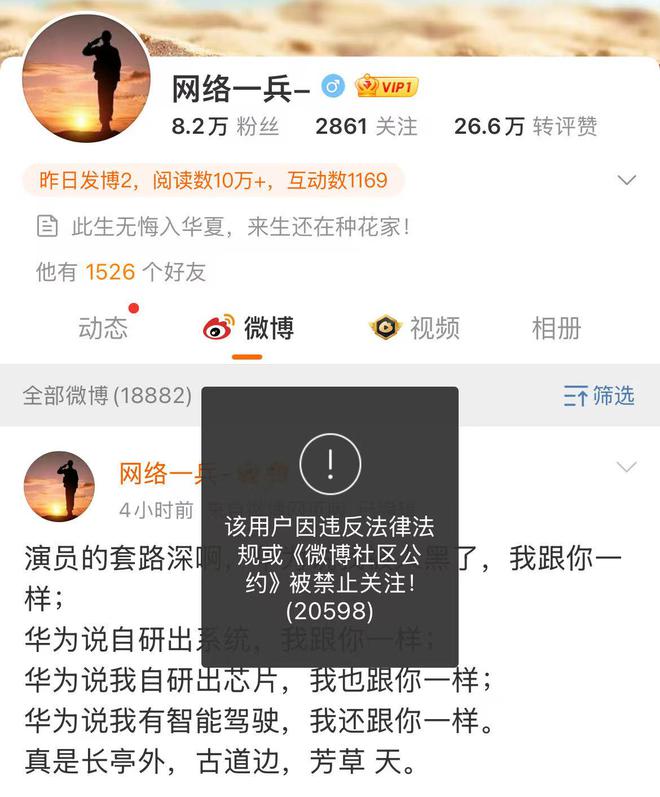Tap the small avatar on the post

click(x=59, y=487)
